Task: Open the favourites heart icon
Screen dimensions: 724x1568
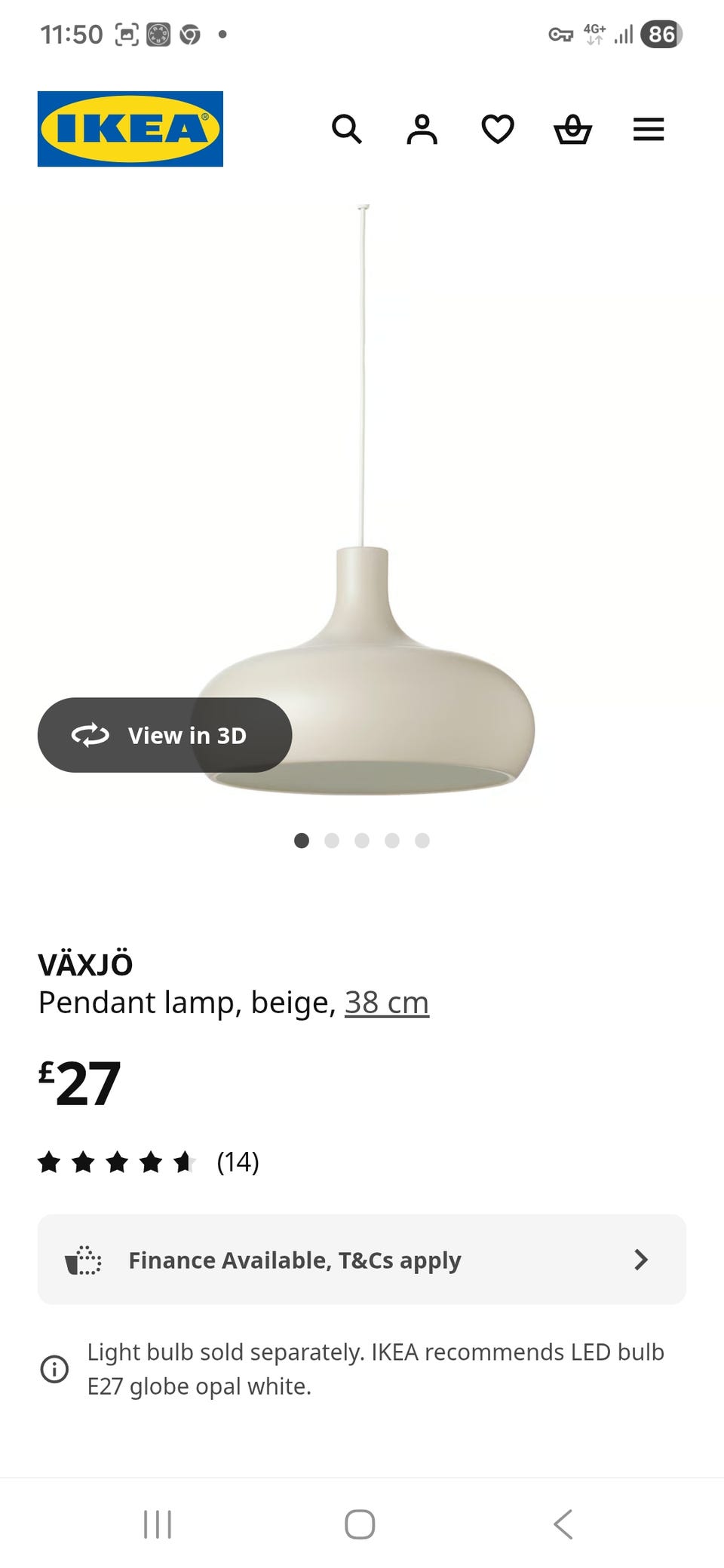Action: 498,130
